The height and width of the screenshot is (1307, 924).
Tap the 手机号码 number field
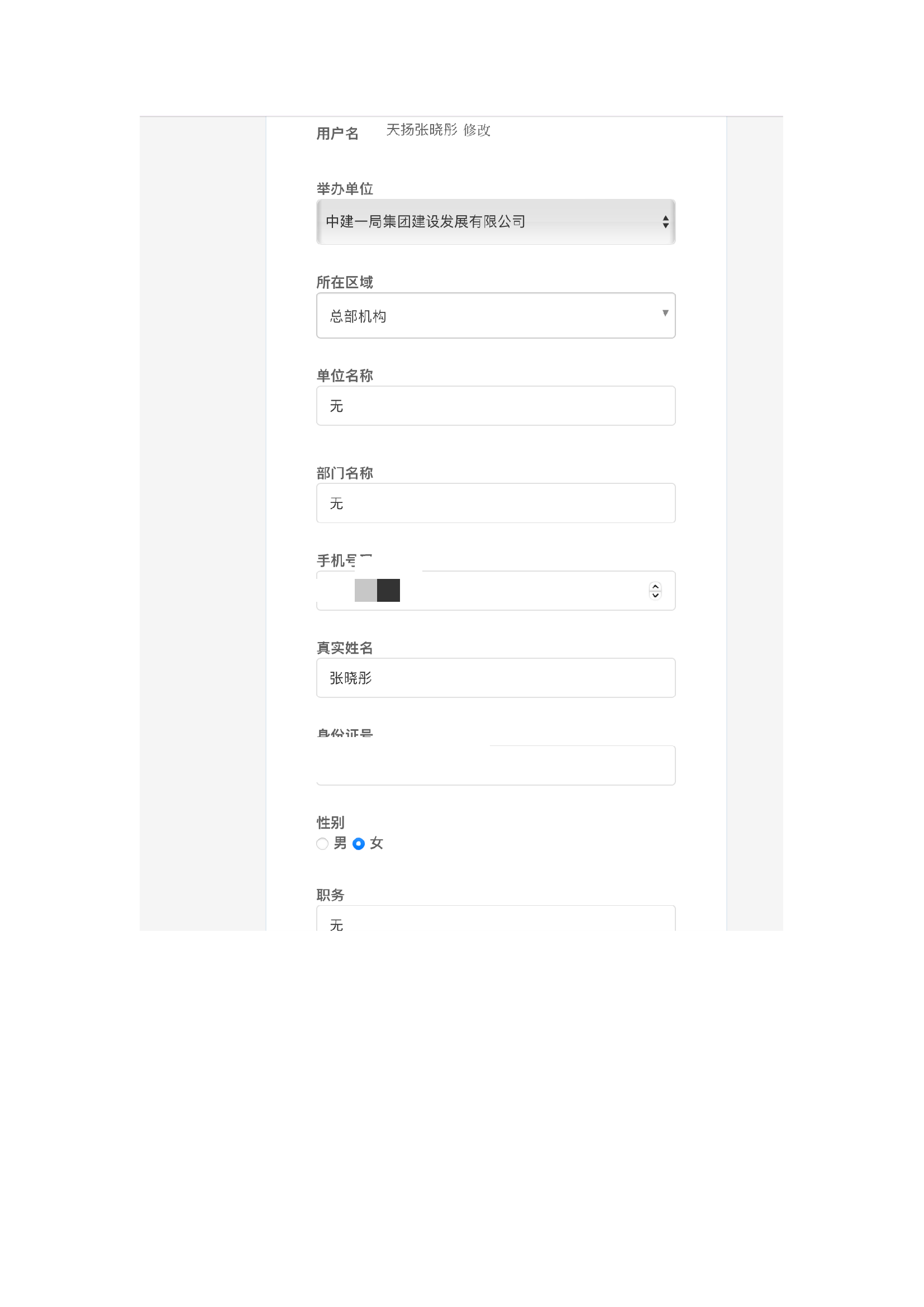512,591
